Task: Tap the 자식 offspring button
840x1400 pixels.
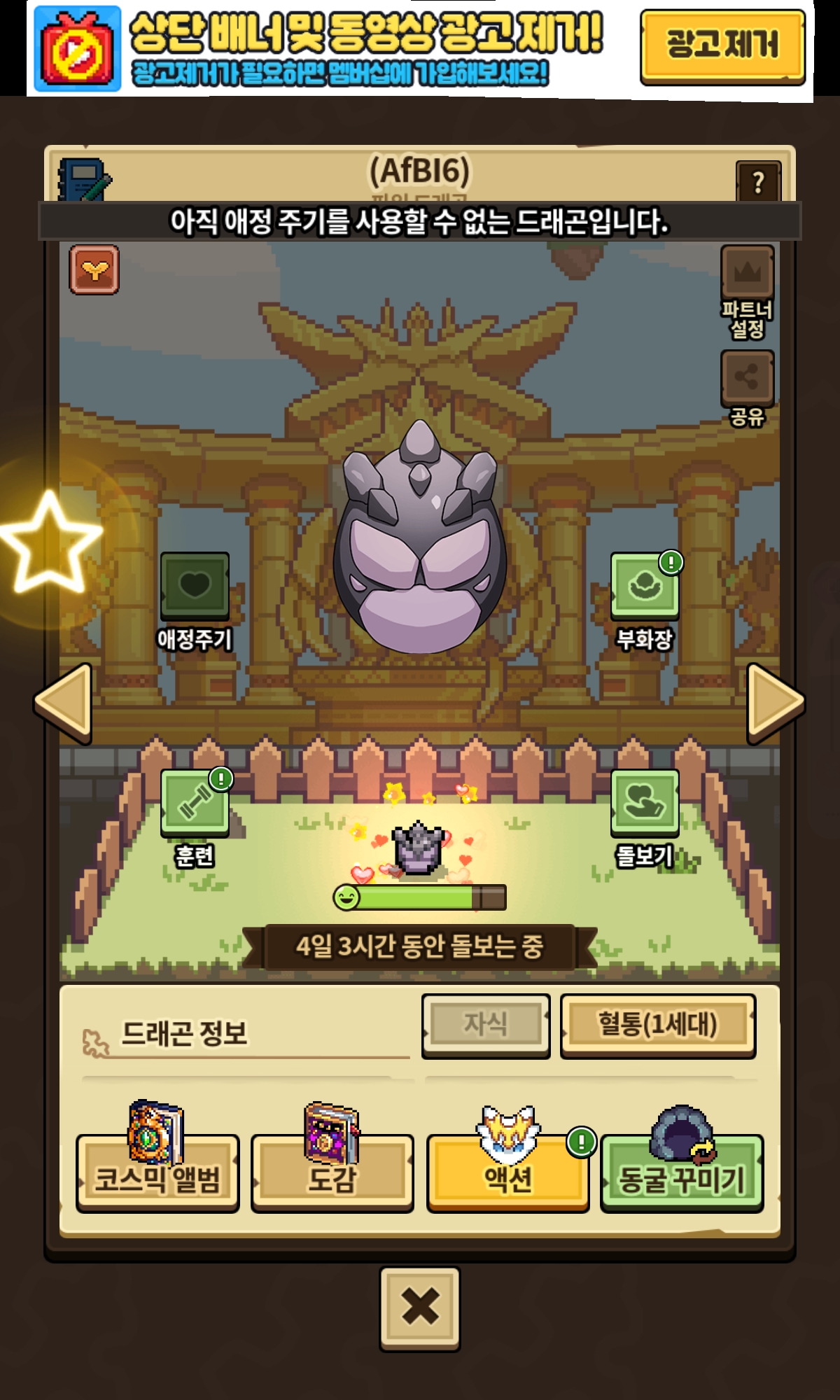Action: tap(486, 1025)
